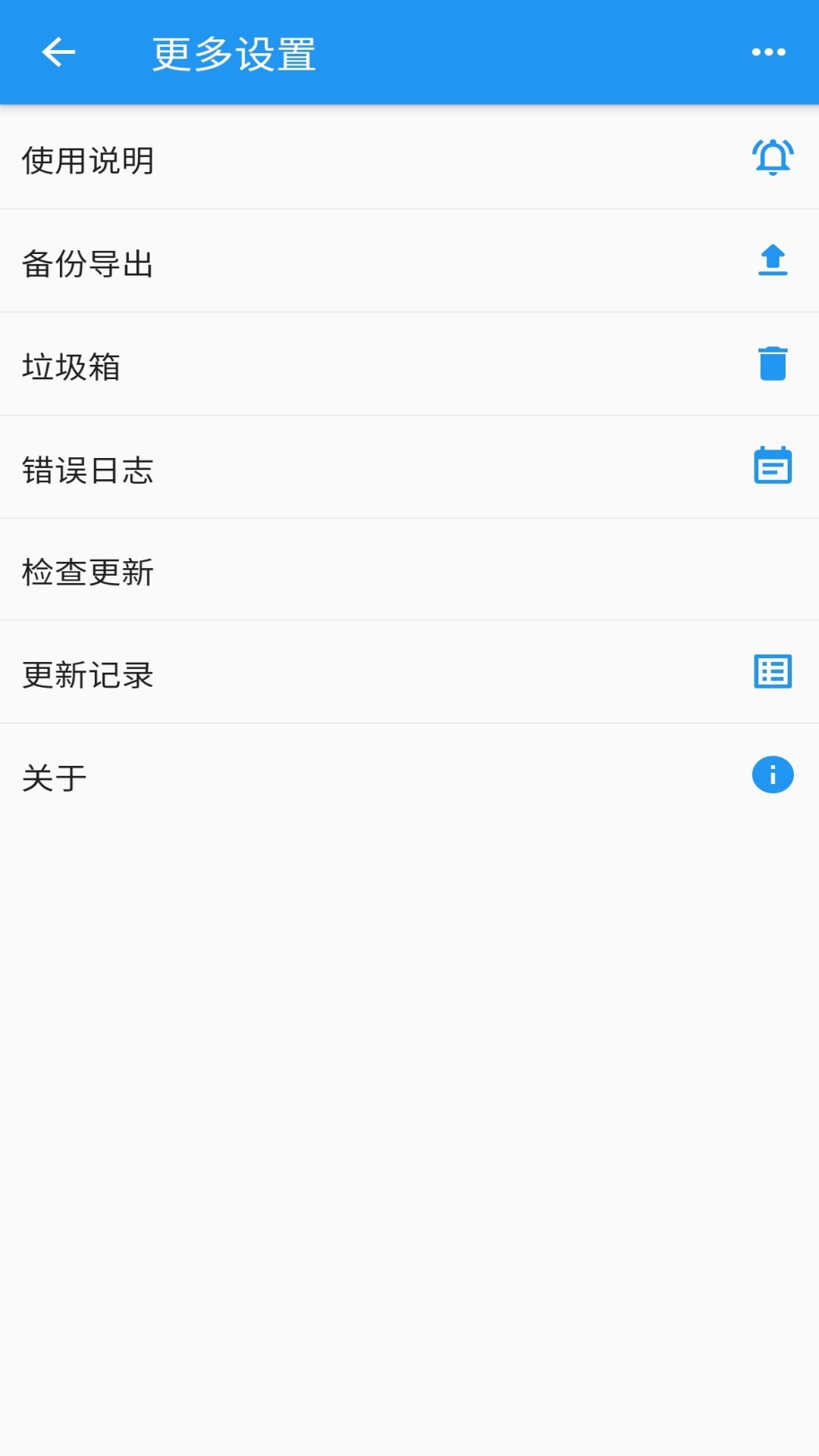Tap the info icon next to 关于
This screenshot has height=1456, width=819.
(771, 774)
